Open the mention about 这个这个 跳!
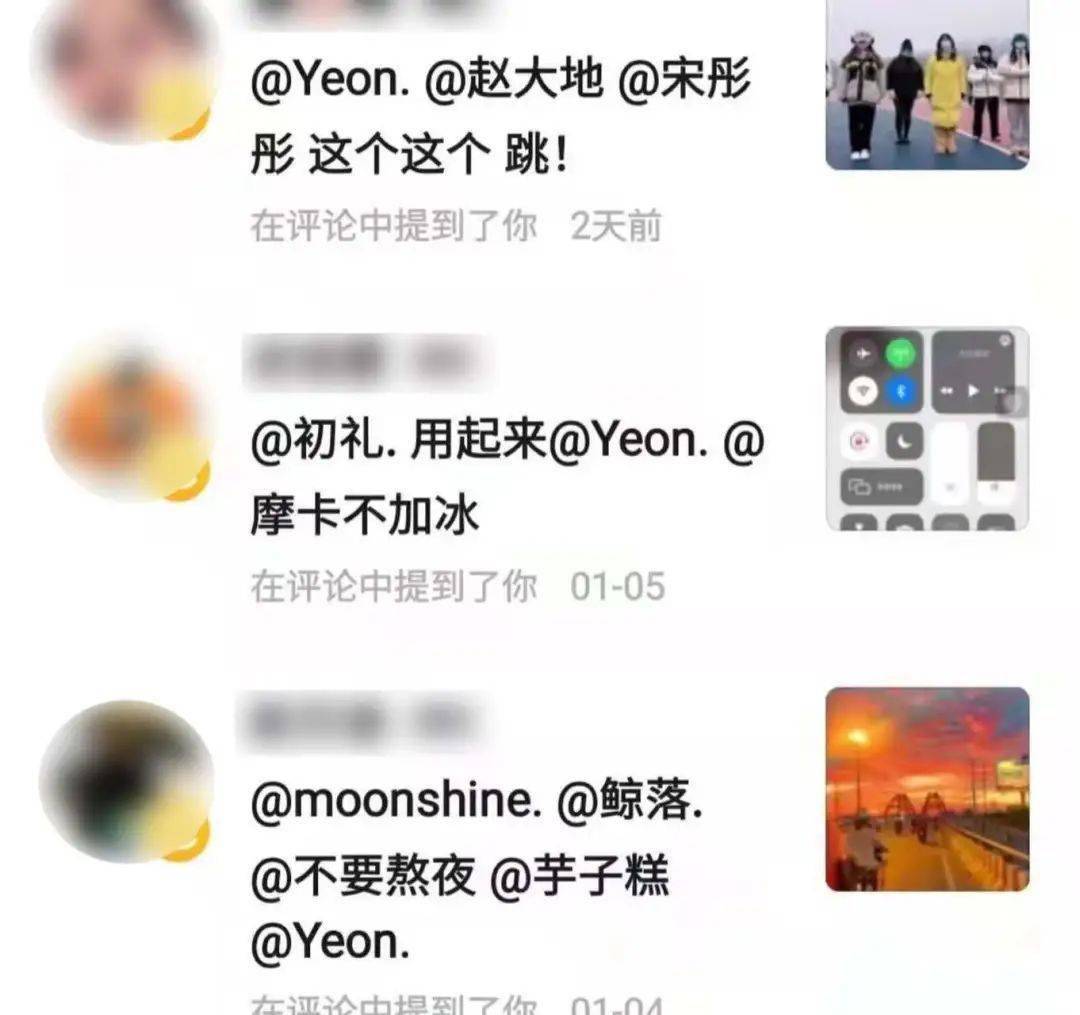This screenshot has height=1015, width=1080. click(500, 120)
